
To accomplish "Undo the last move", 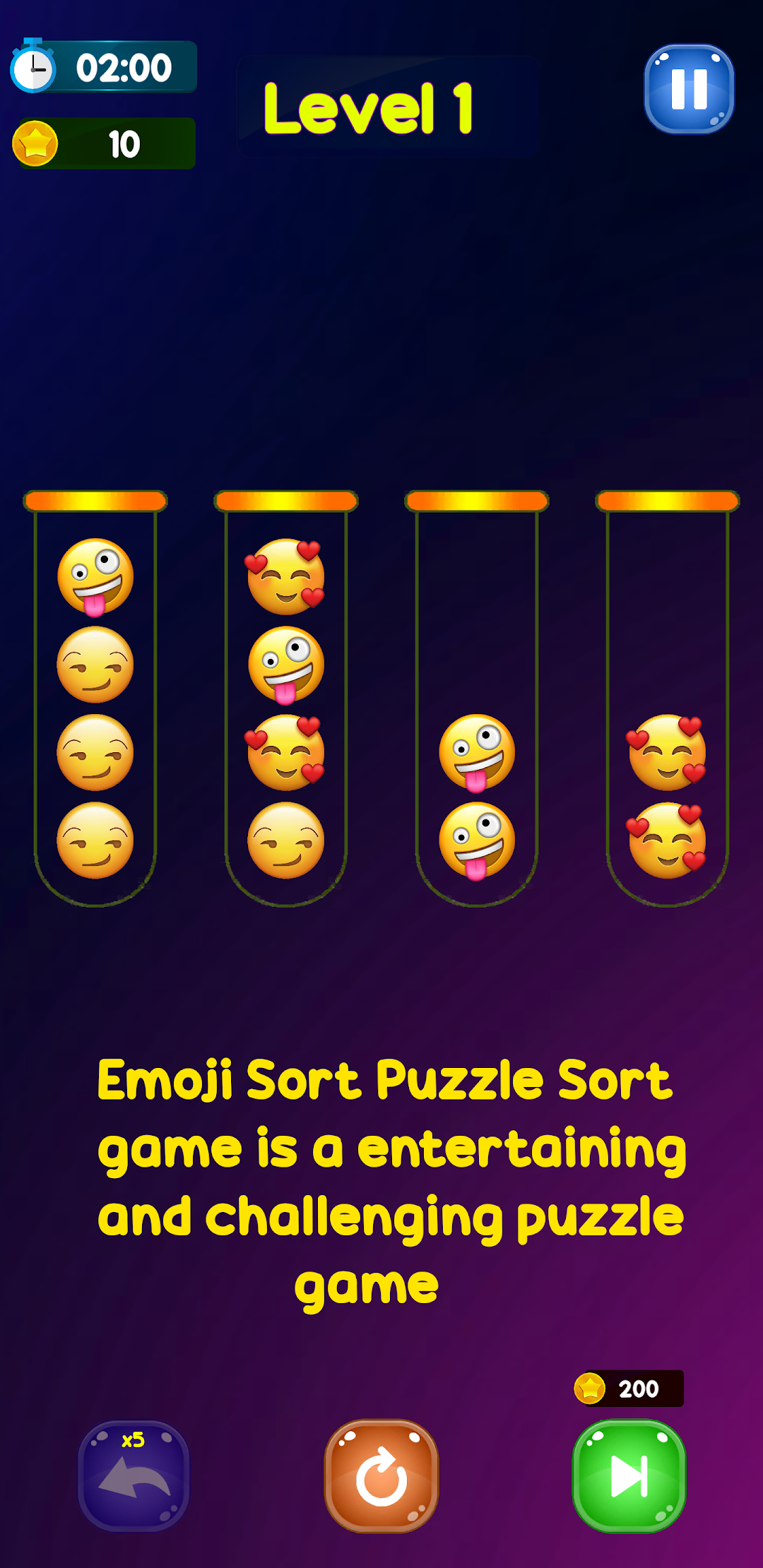I will pyautogui.click(x=134, y=1475).
